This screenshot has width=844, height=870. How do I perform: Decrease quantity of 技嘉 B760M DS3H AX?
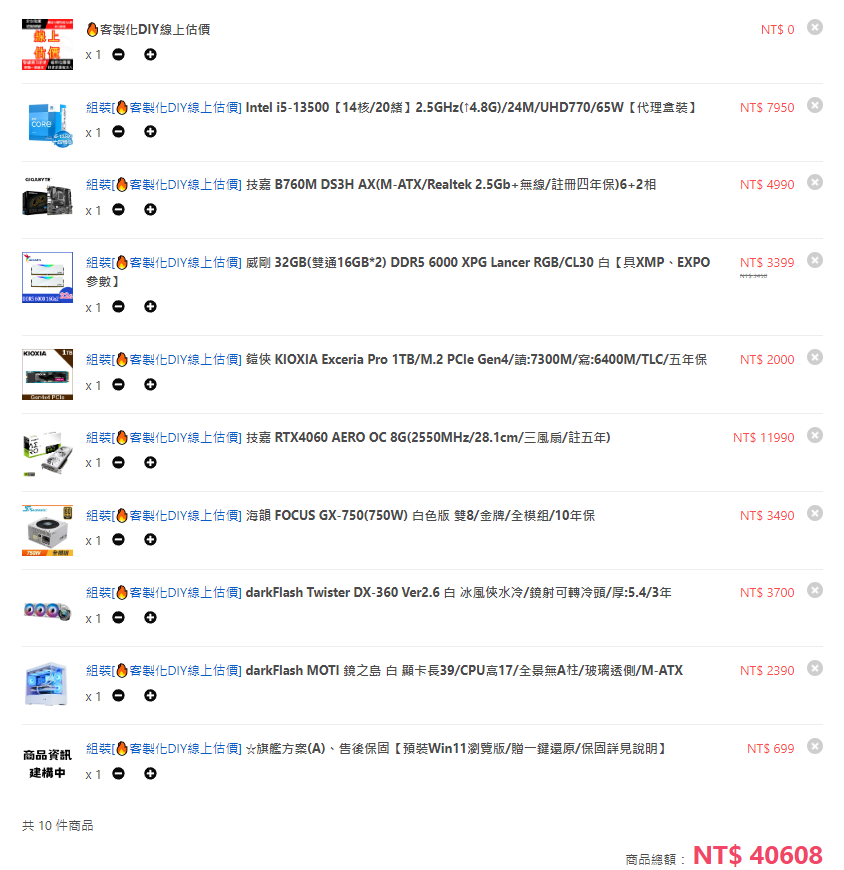[119, 210]
